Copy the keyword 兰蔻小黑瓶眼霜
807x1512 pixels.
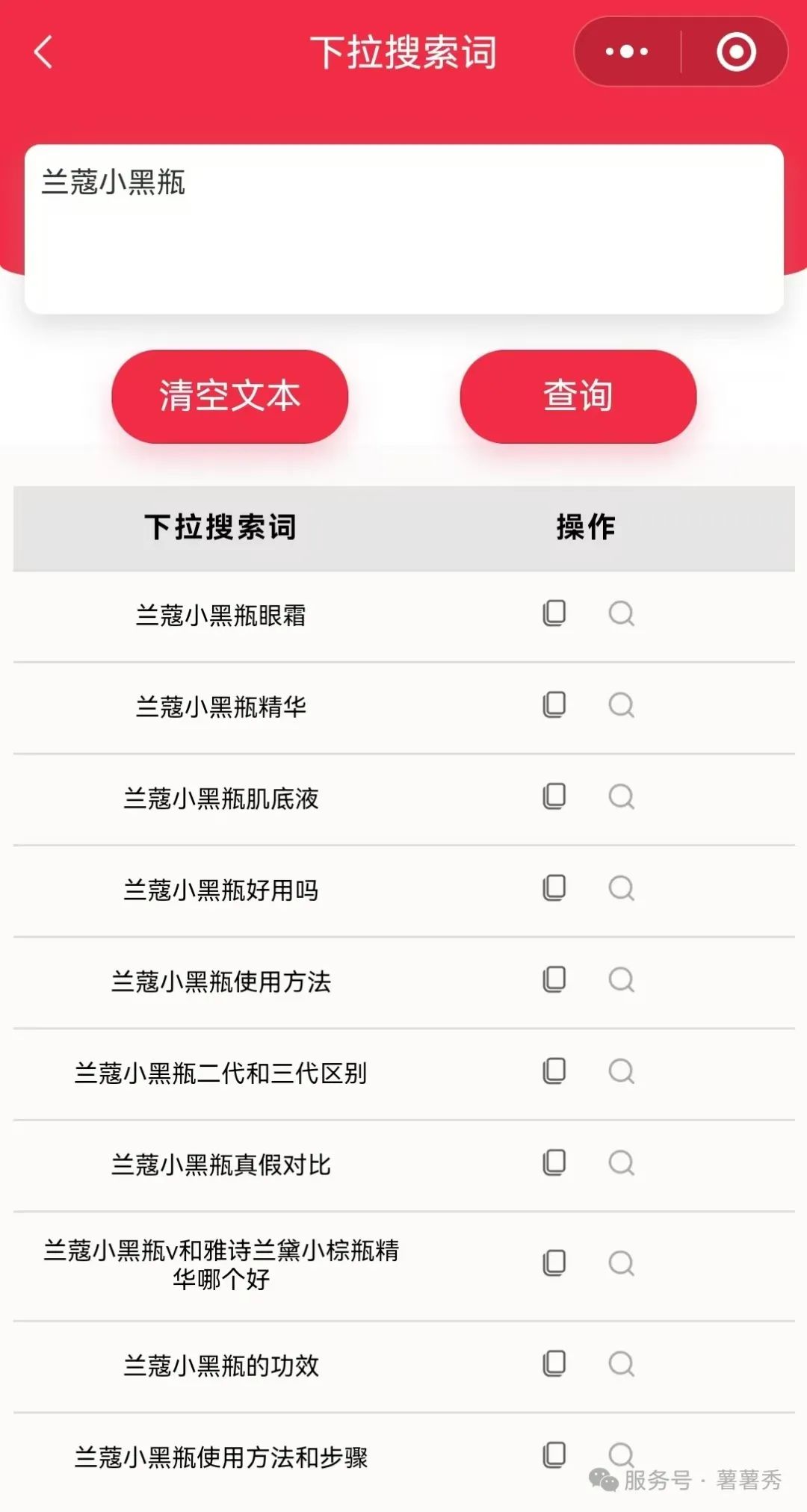[x=554, y=613]
